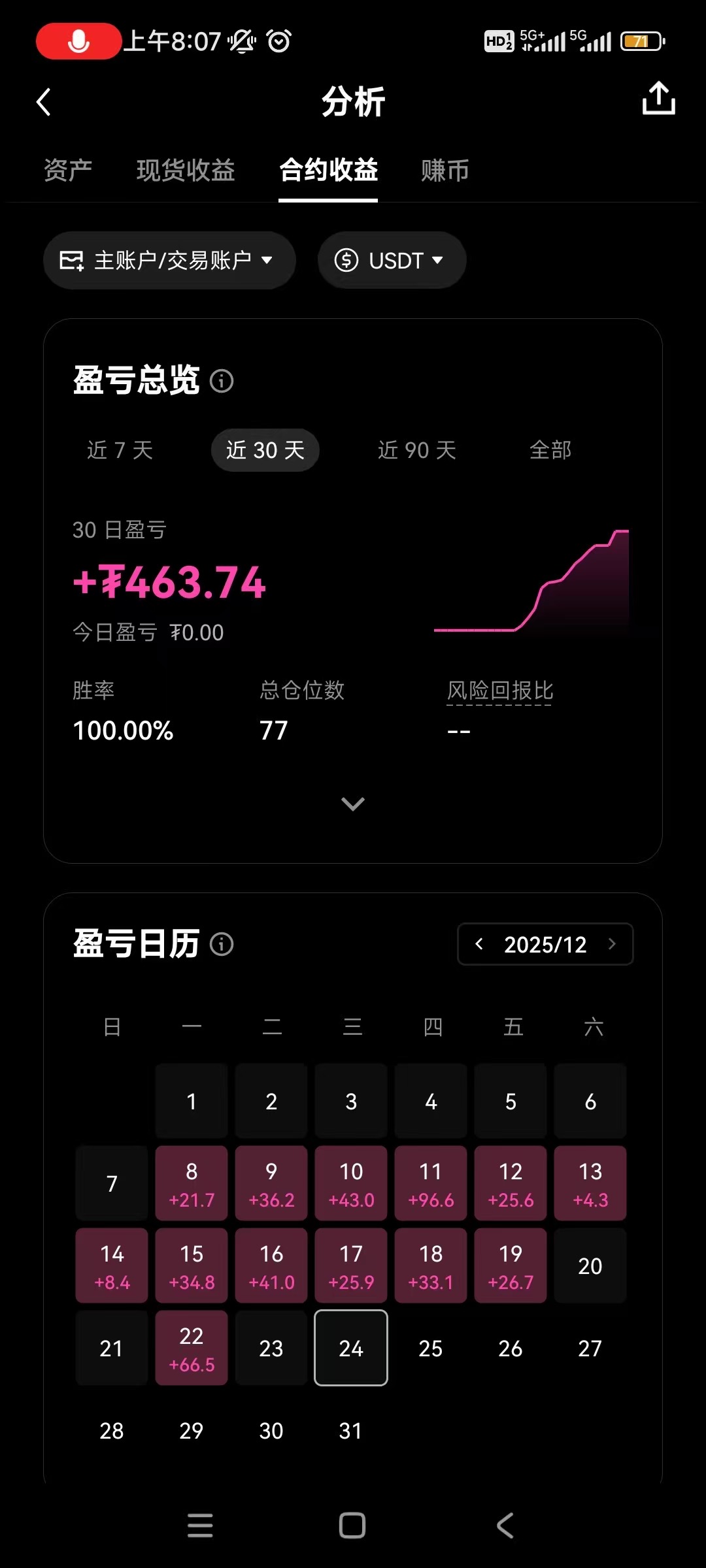
Task: Select the 近 7 天 range
Action: point(120,450)
